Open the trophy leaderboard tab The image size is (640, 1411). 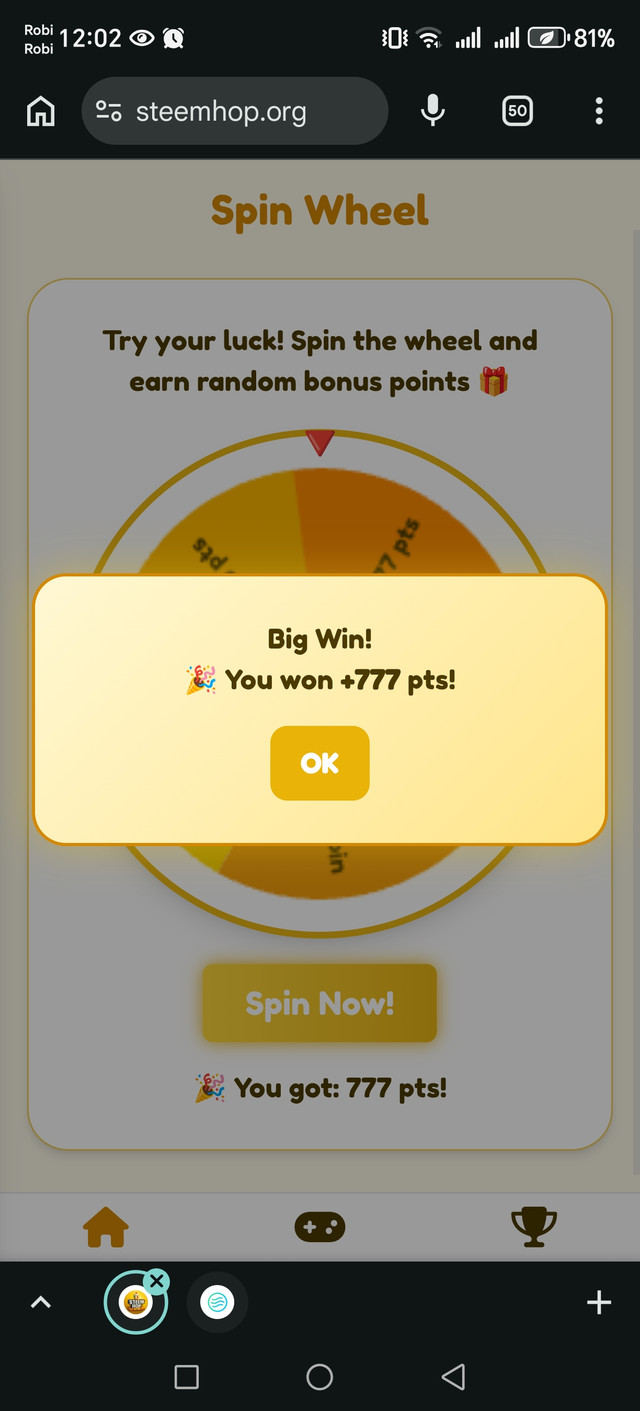(x=533, y=1226)
